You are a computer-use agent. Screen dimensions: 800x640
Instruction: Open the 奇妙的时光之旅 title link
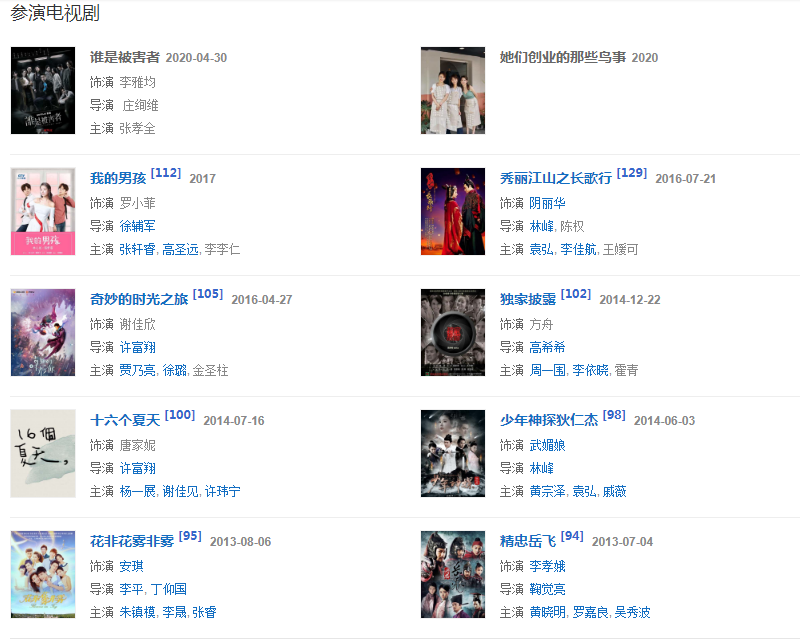(139, 299)
